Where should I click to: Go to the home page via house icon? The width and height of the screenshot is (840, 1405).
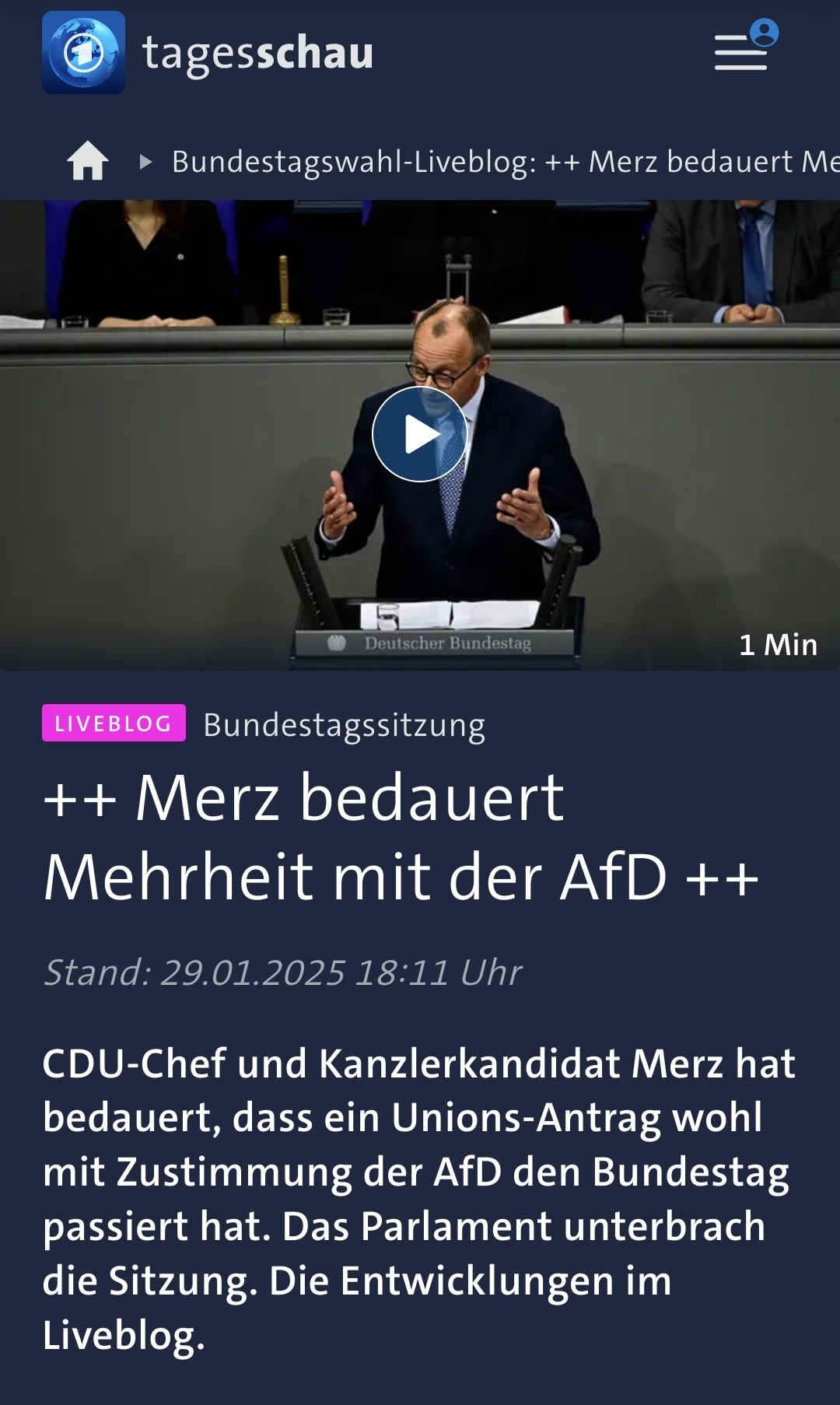pyautogui.click(x=87, y=161)
